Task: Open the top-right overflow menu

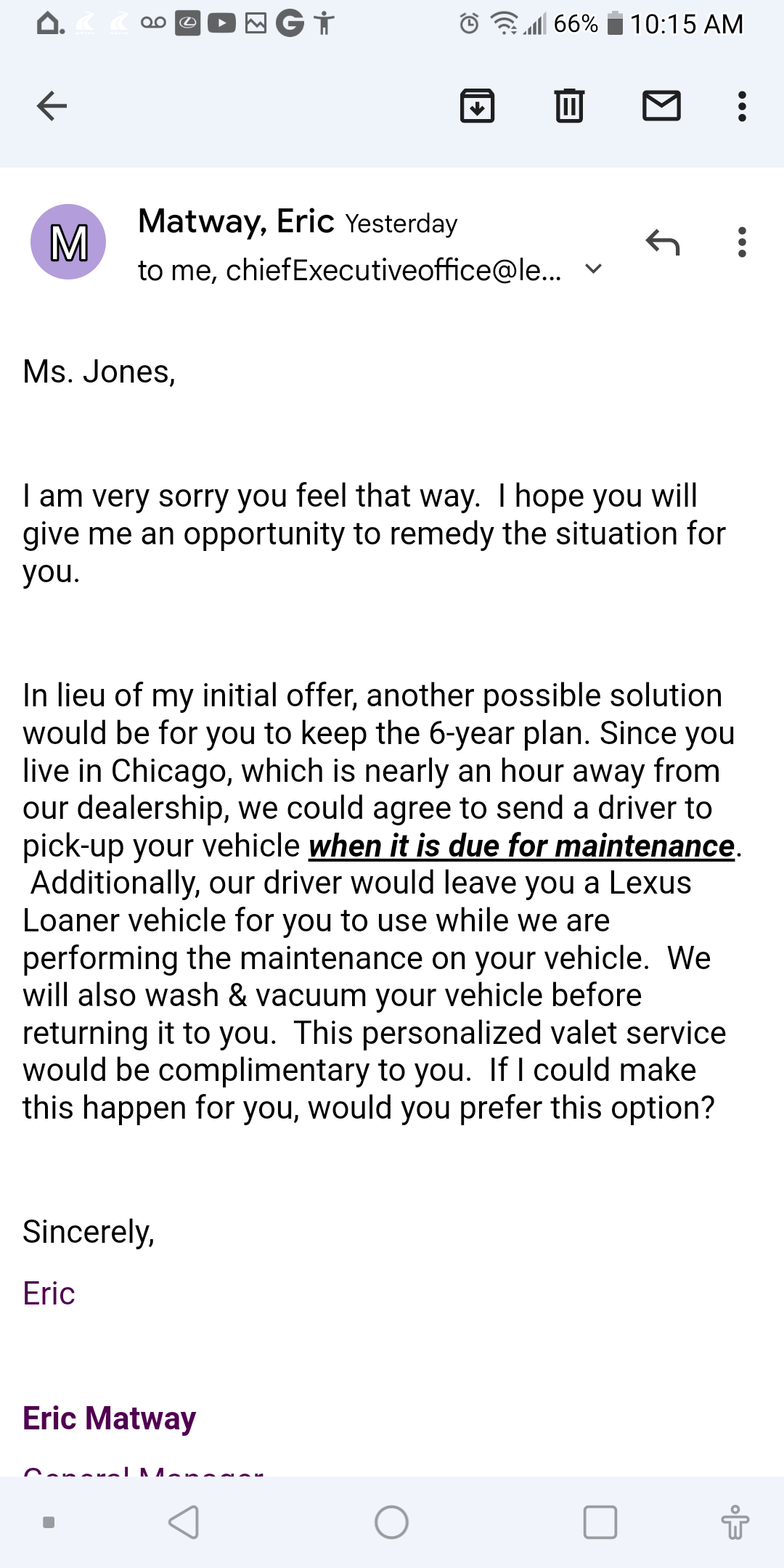Action: [x=741, y=106]
